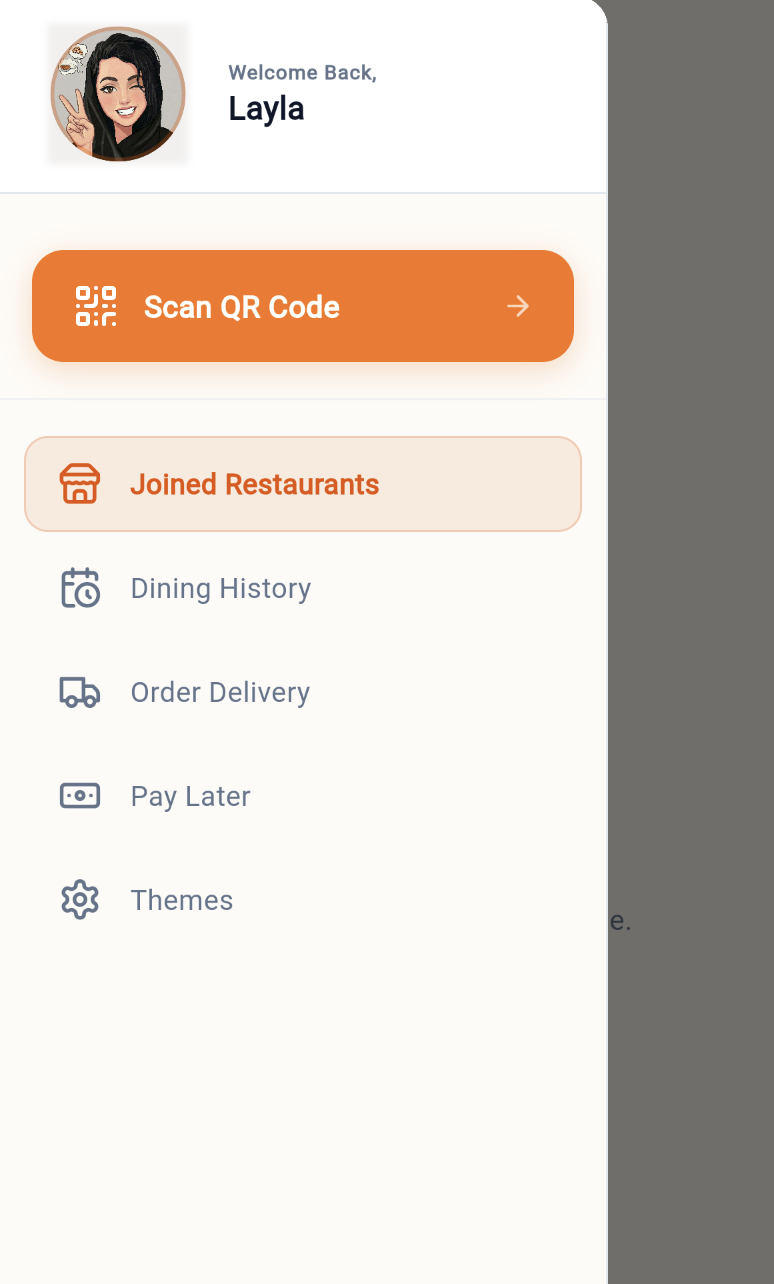Go to the Themes settings

[x=181, y=900]
